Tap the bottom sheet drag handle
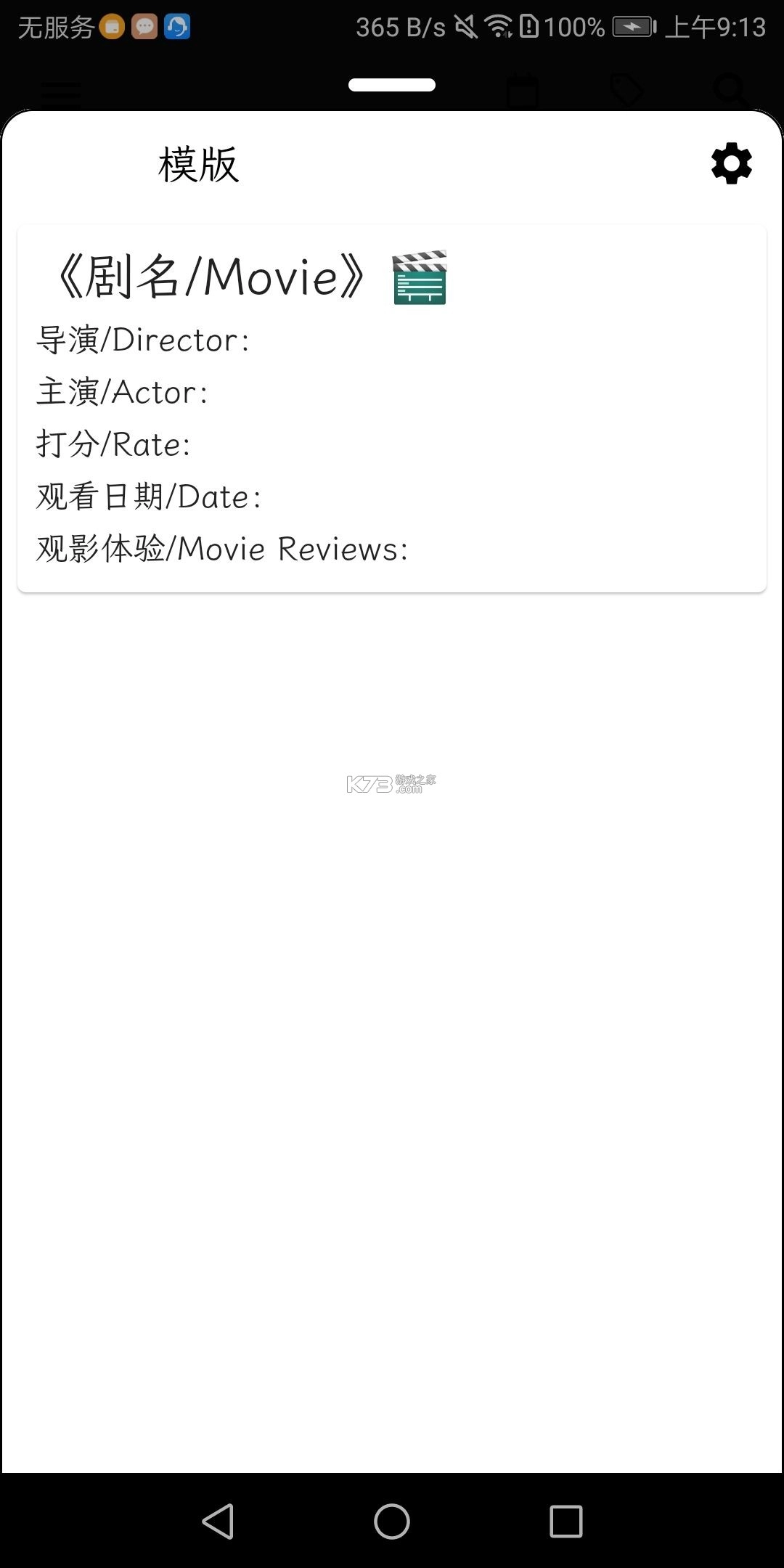 pyautogui.click(x=392, y=85)
